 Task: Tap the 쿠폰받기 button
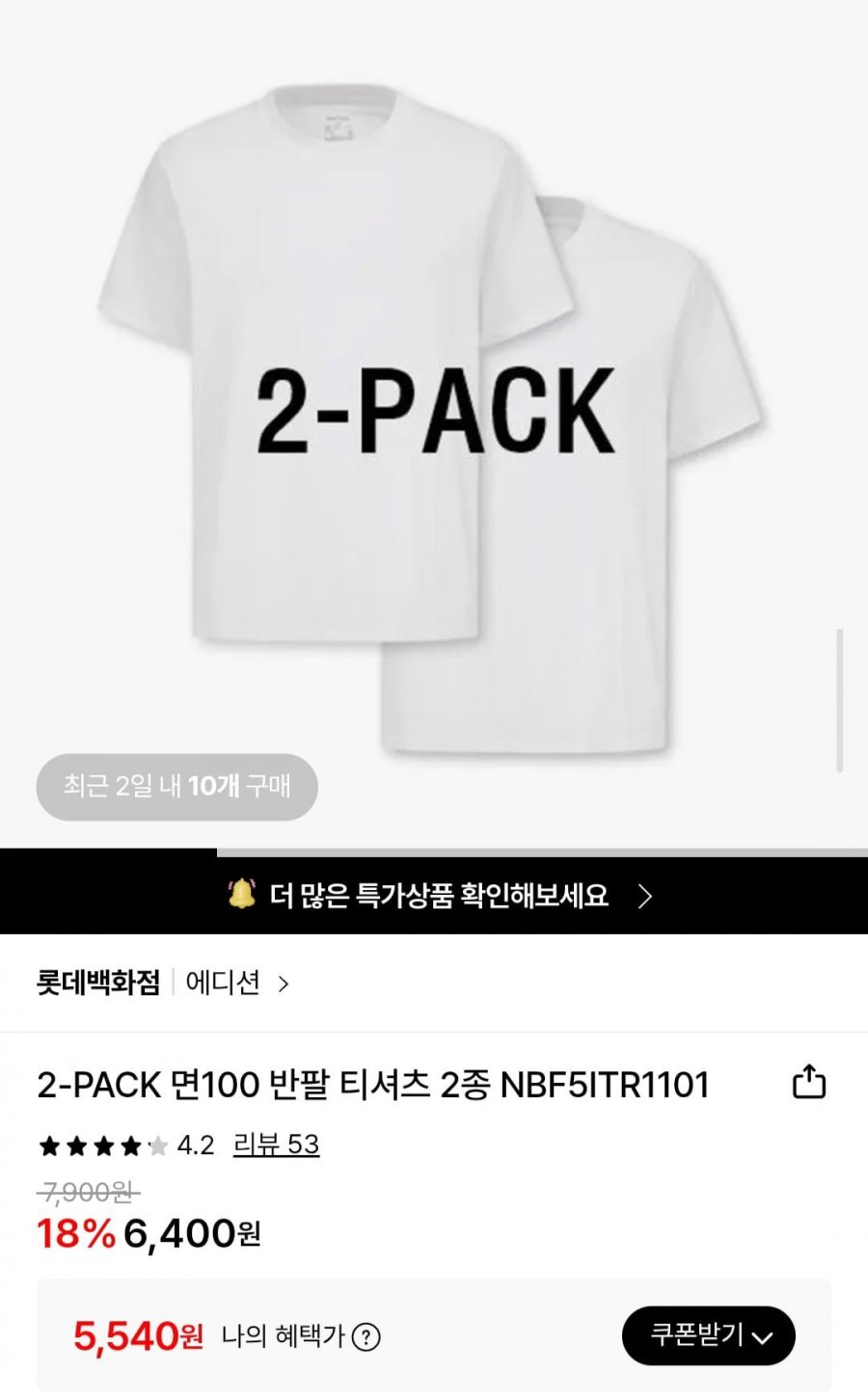coord(708,1336)
